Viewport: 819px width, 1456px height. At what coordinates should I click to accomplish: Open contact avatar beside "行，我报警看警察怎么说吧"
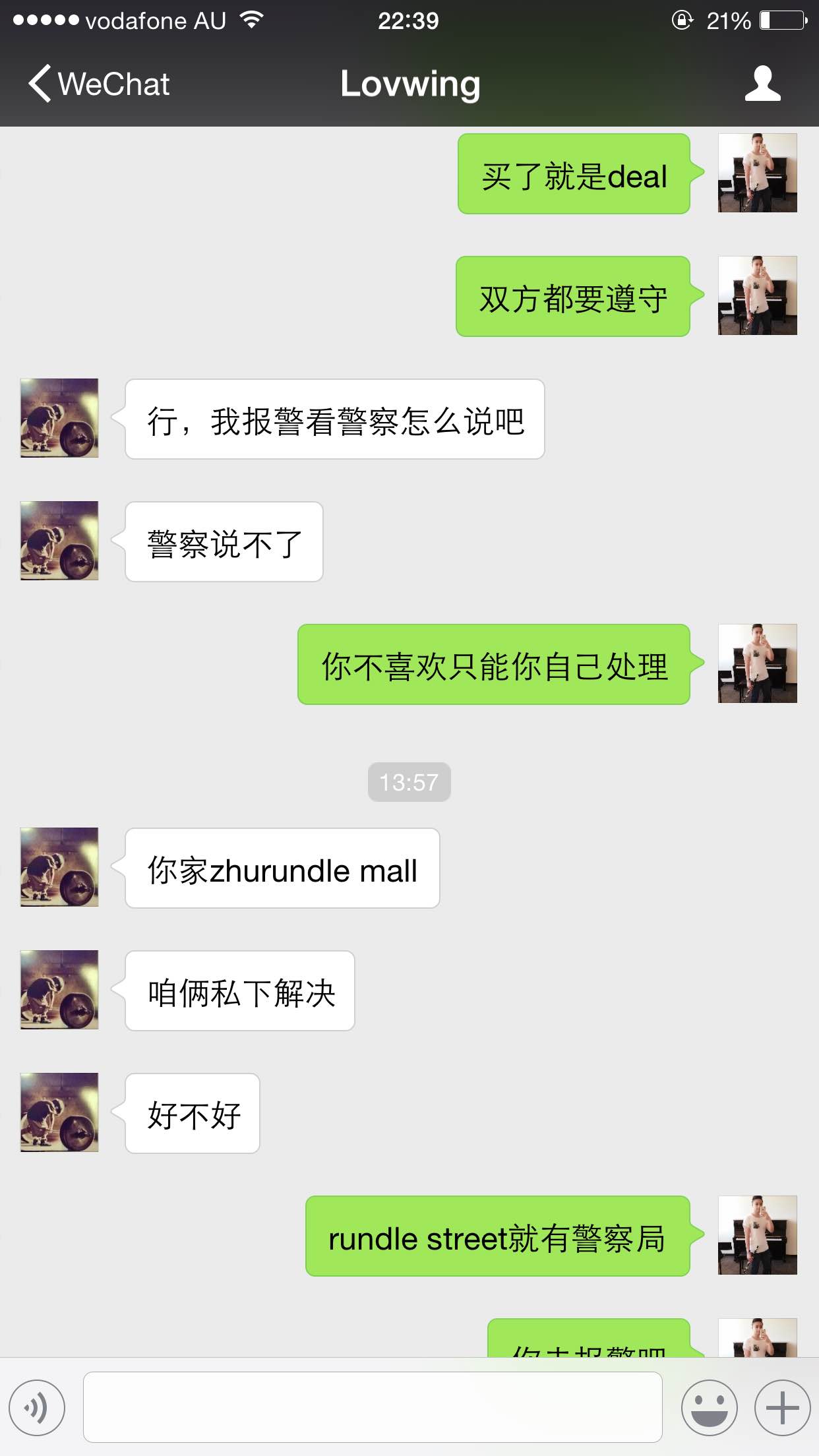point(59,418)
